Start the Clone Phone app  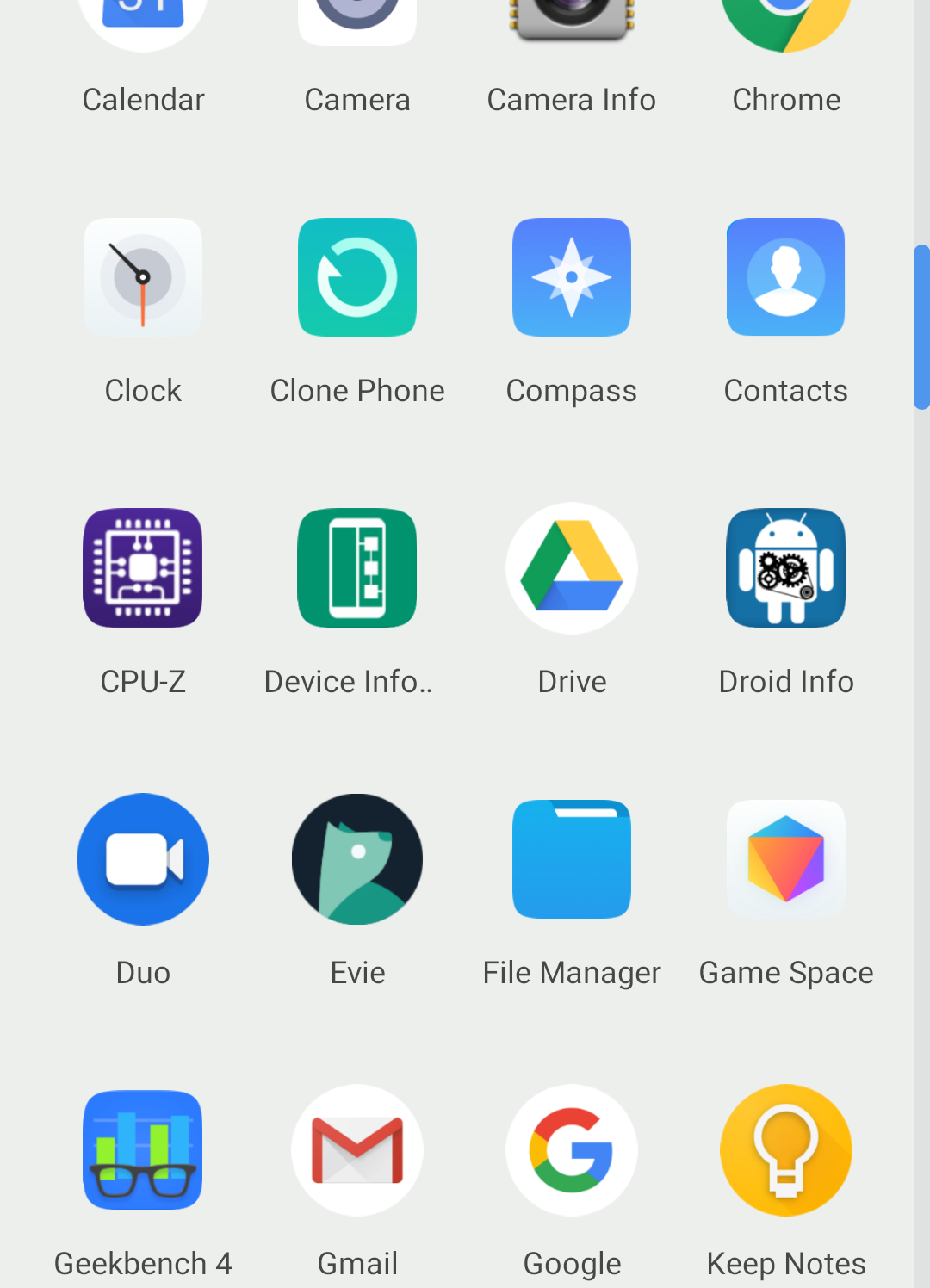tap(357, 277)
